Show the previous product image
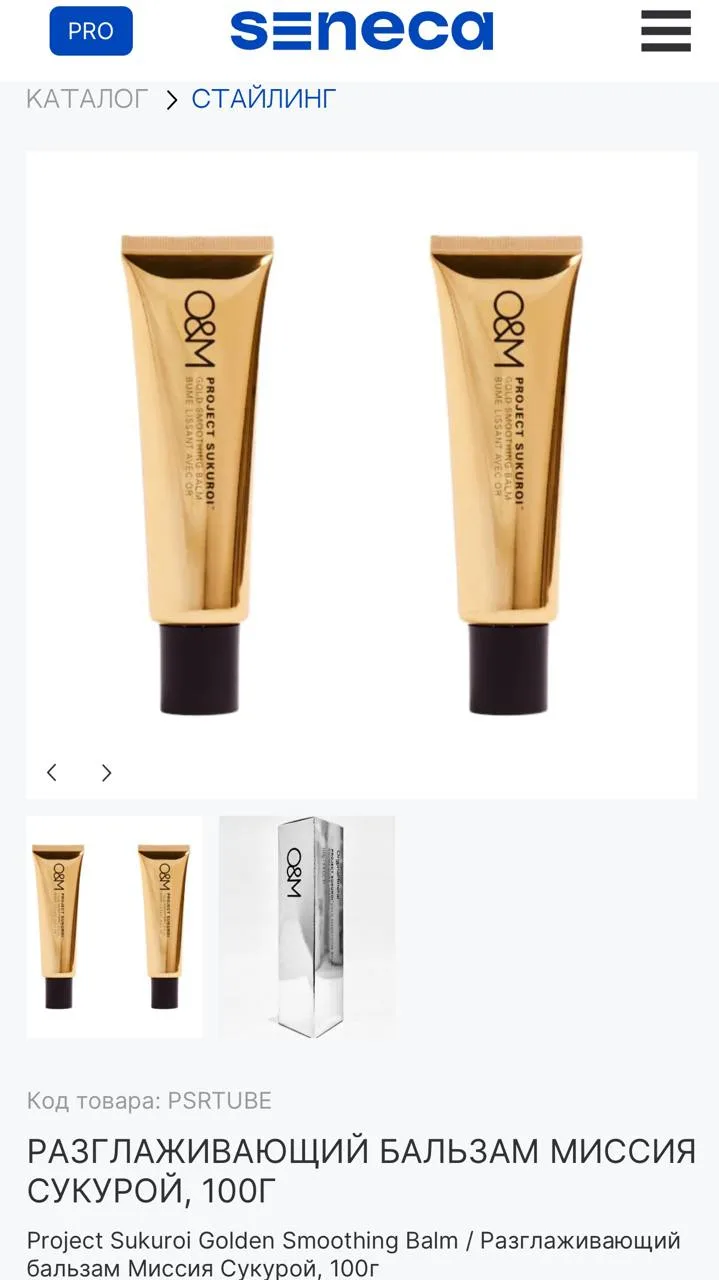719x1280 pixels. (52, 772)
